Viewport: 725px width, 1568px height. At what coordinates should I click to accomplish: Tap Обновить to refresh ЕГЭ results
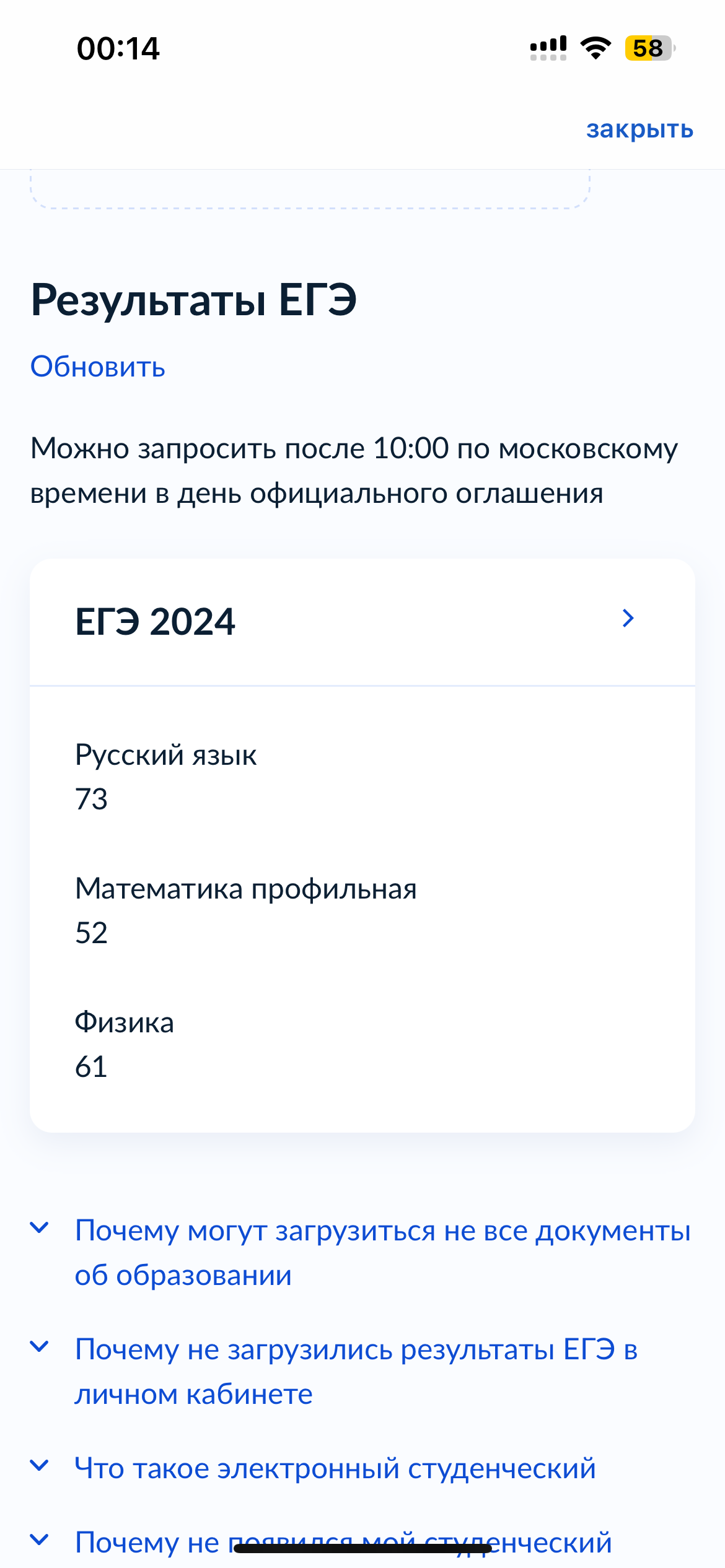pyautogui.click(x=98, y=367)
